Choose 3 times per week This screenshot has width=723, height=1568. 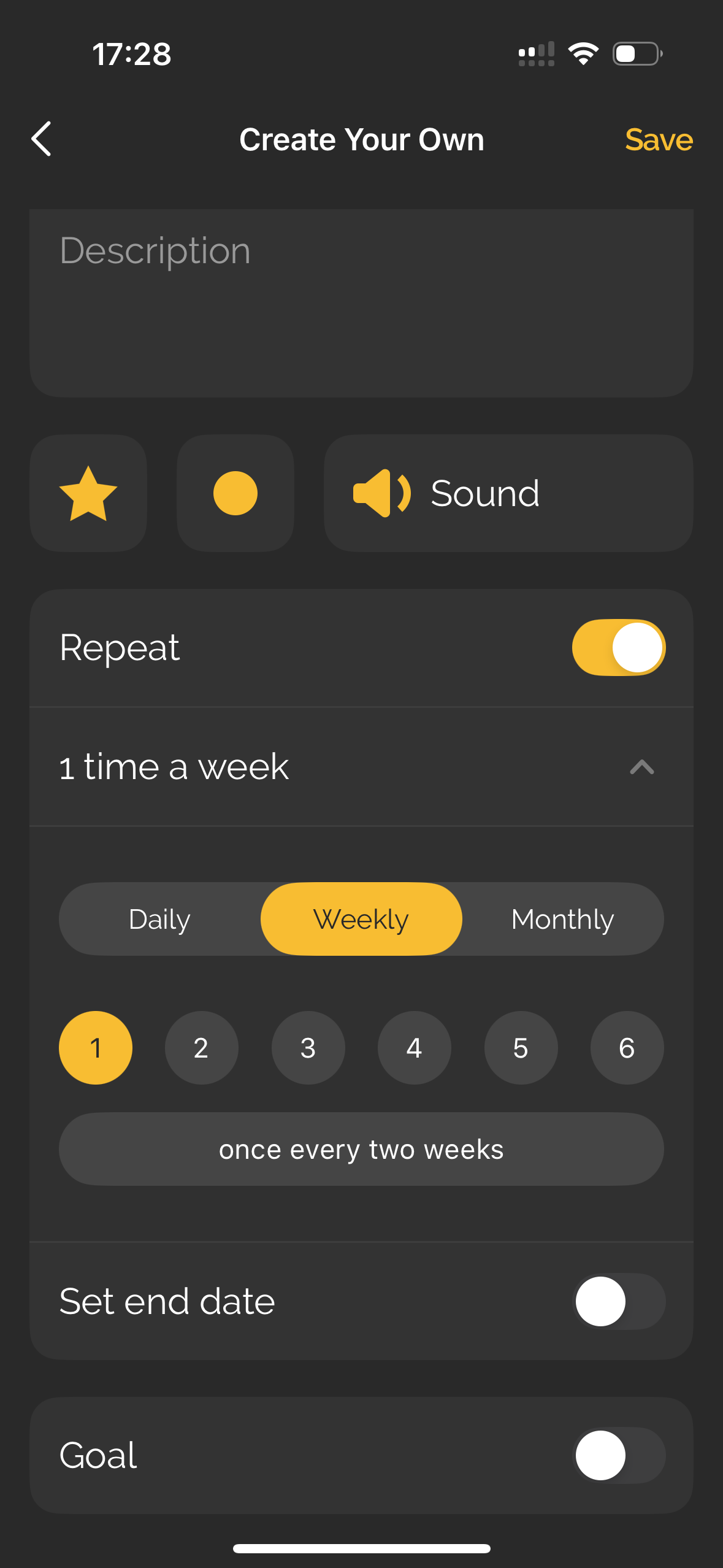pos(308,1048)
